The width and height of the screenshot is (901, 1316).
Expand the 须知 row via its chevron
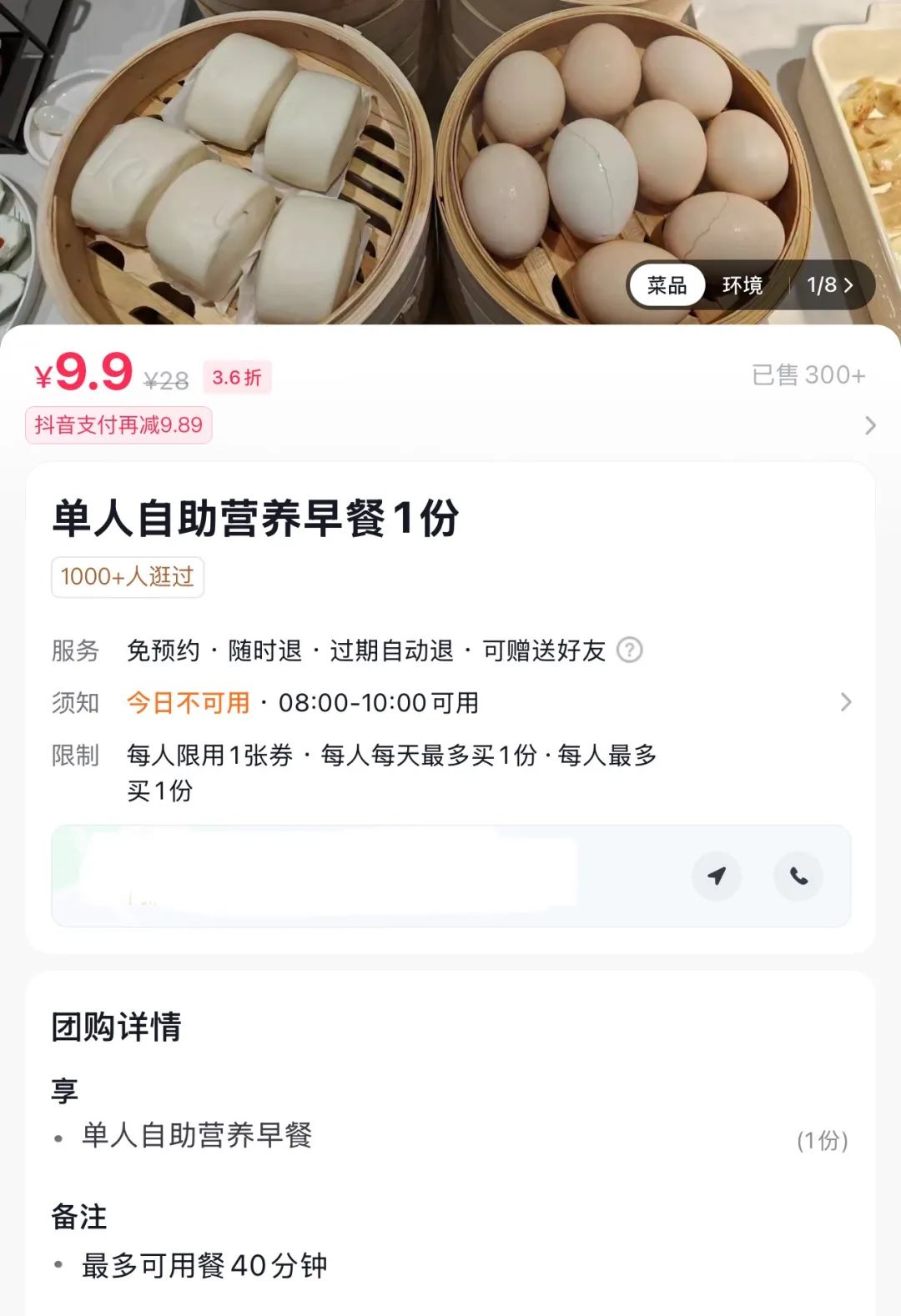click(x=848, y=702)
